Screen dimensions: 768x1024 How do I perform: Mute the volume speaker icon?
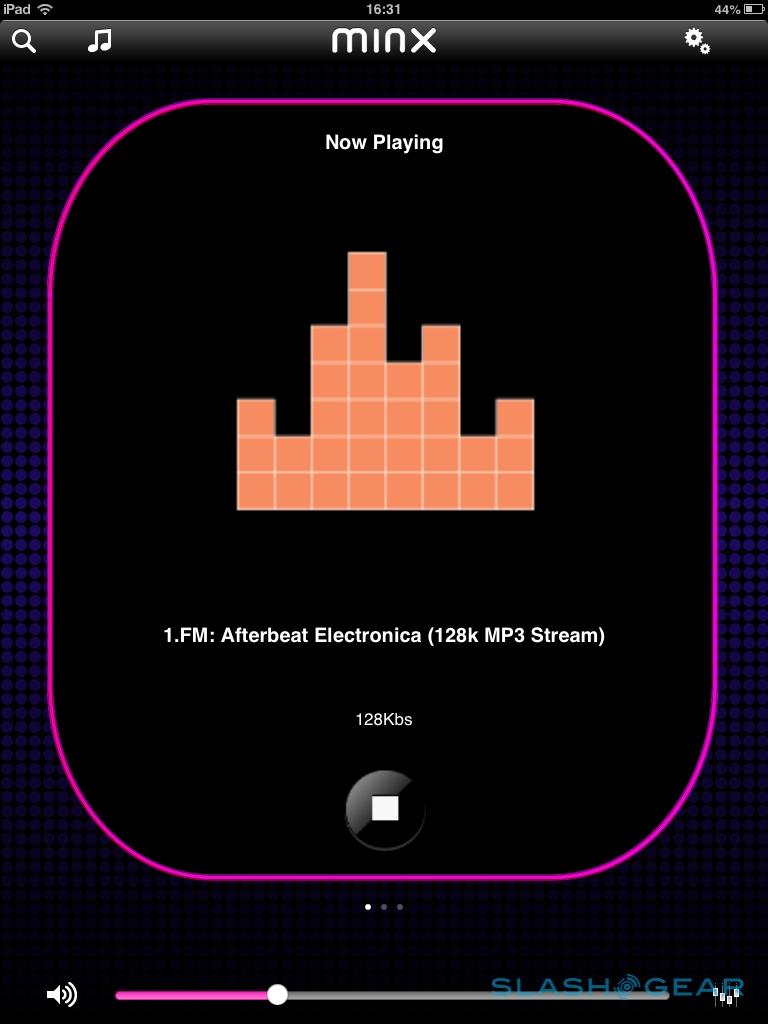click(62, 994)
